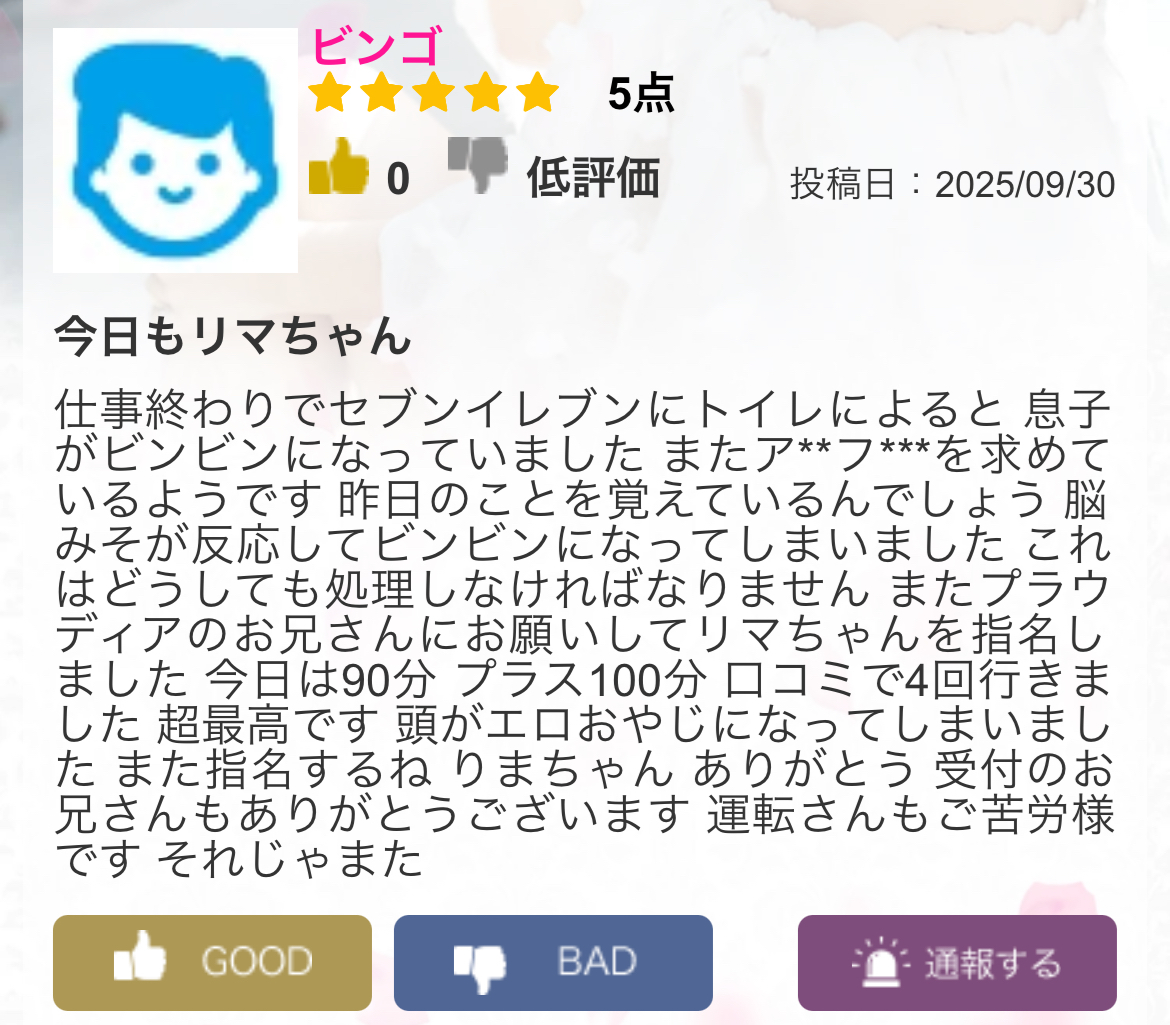Report this review with 通報する
This screenshot has width=1170, height=1025.
coord(957,962)
